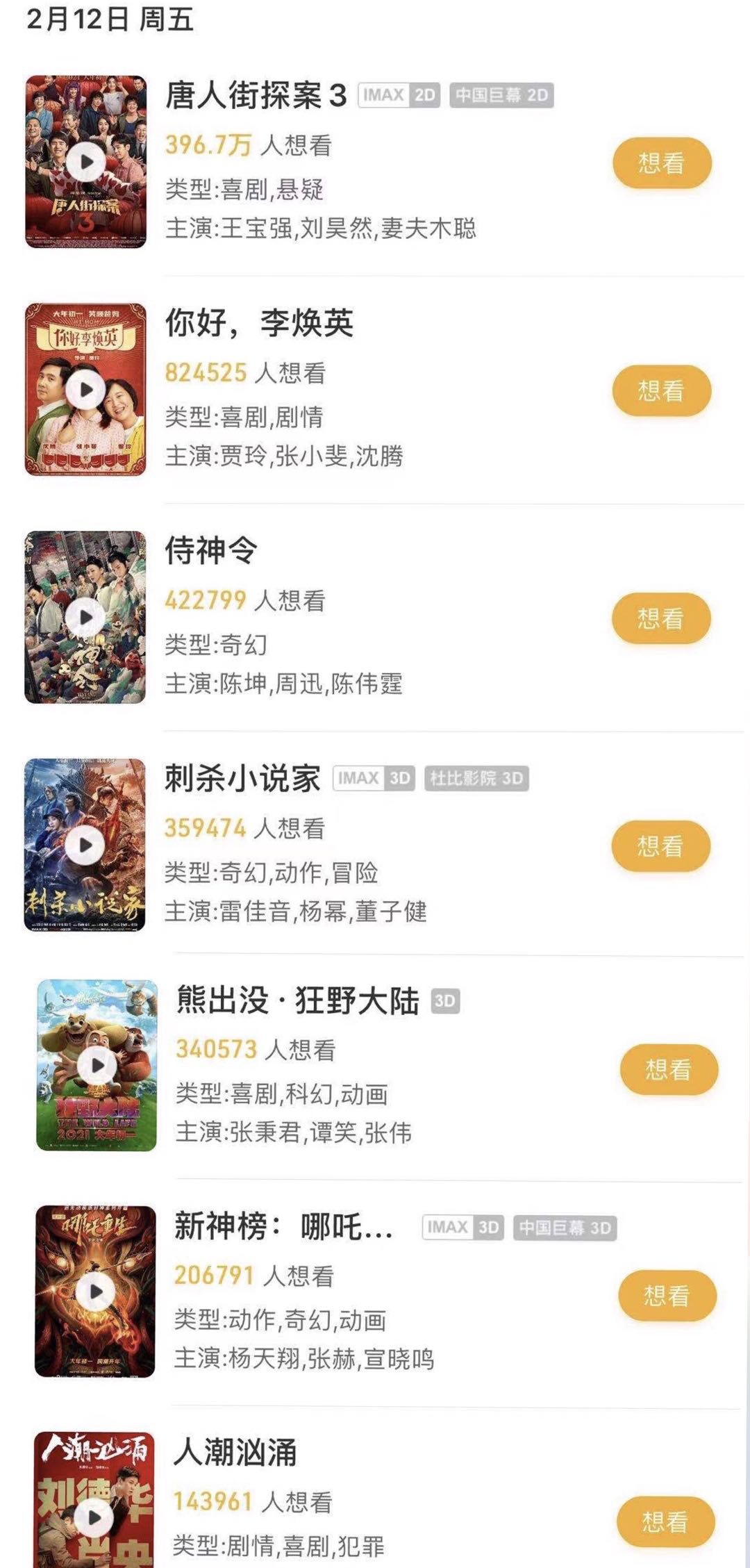Screen dimensions: 750x1568
Task: Add 人潮汹涌 to the 想看 list
Action: pos(665,1522)
